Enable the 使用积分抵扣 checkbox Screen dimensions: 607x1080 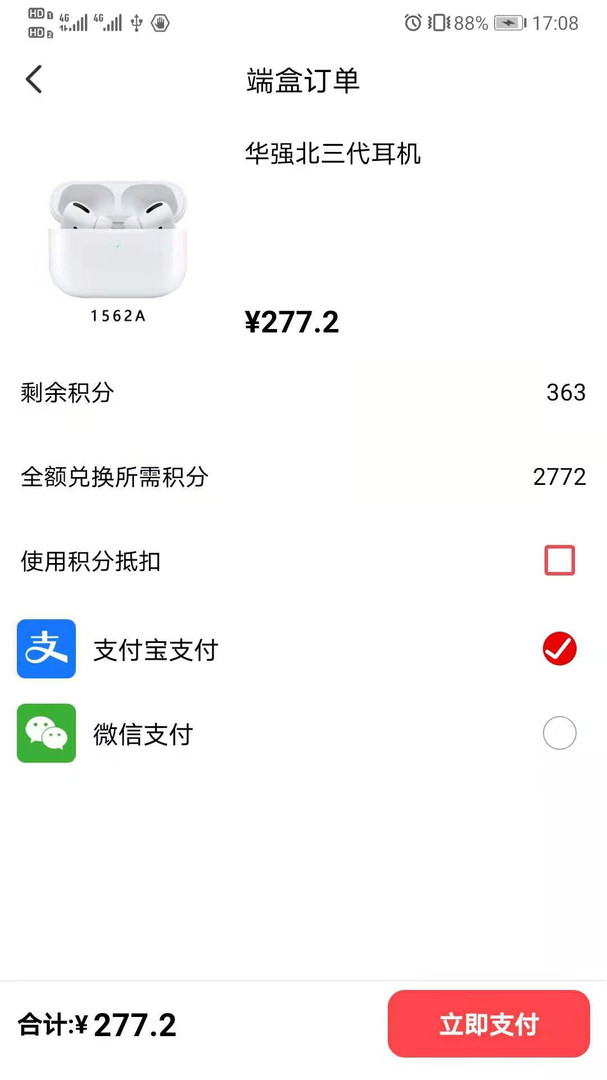tap(559, 560)
